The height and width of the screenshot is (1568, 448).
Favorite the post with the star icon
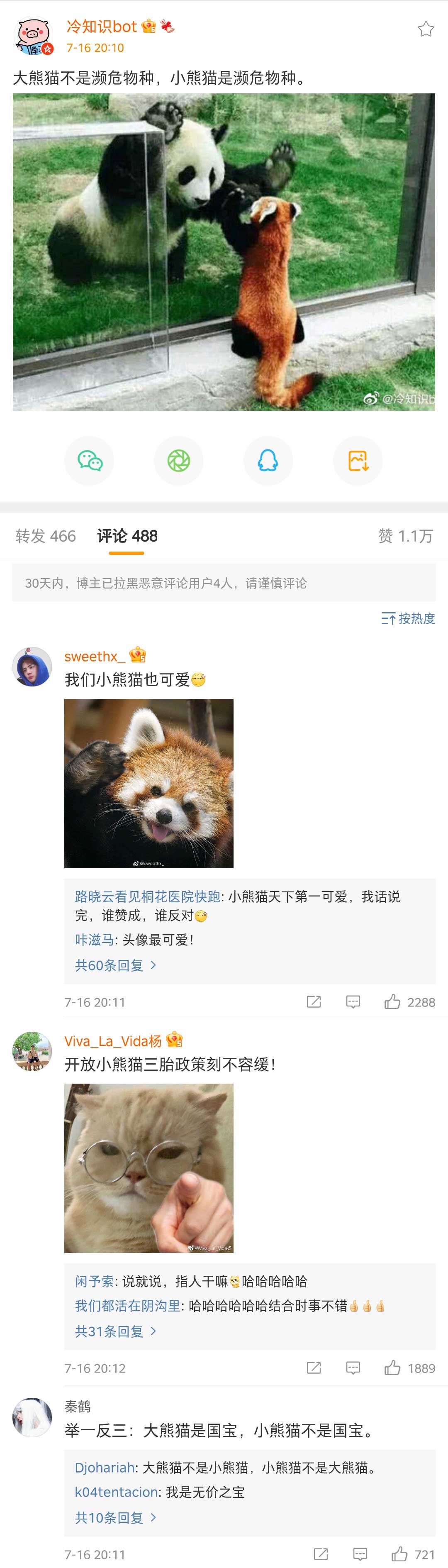(426, 29)
